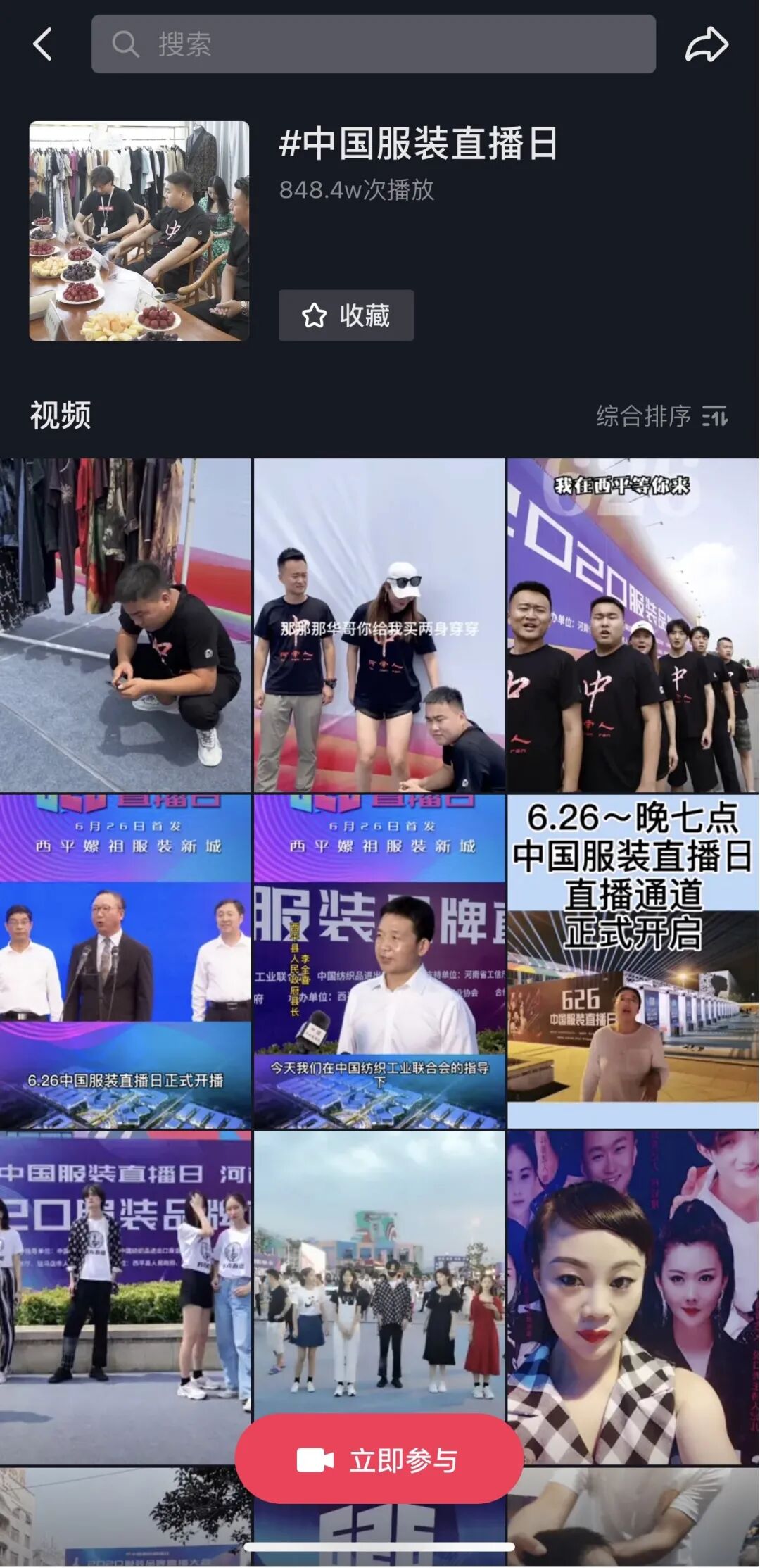Tap the 搜索 search field
The image size is (760, 1568).
[373, 44]
